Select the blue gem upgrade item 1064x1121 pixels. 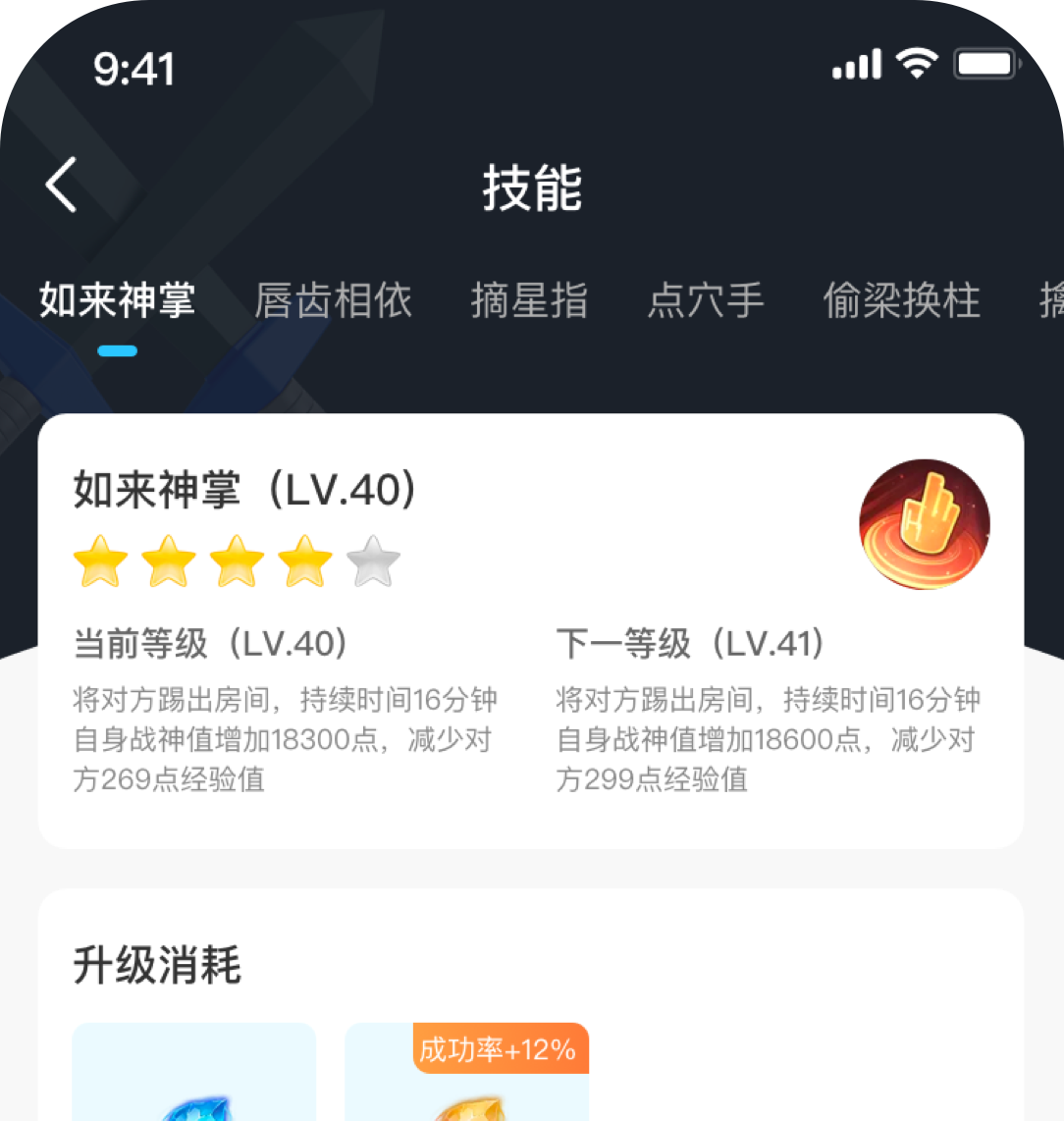194,1080
